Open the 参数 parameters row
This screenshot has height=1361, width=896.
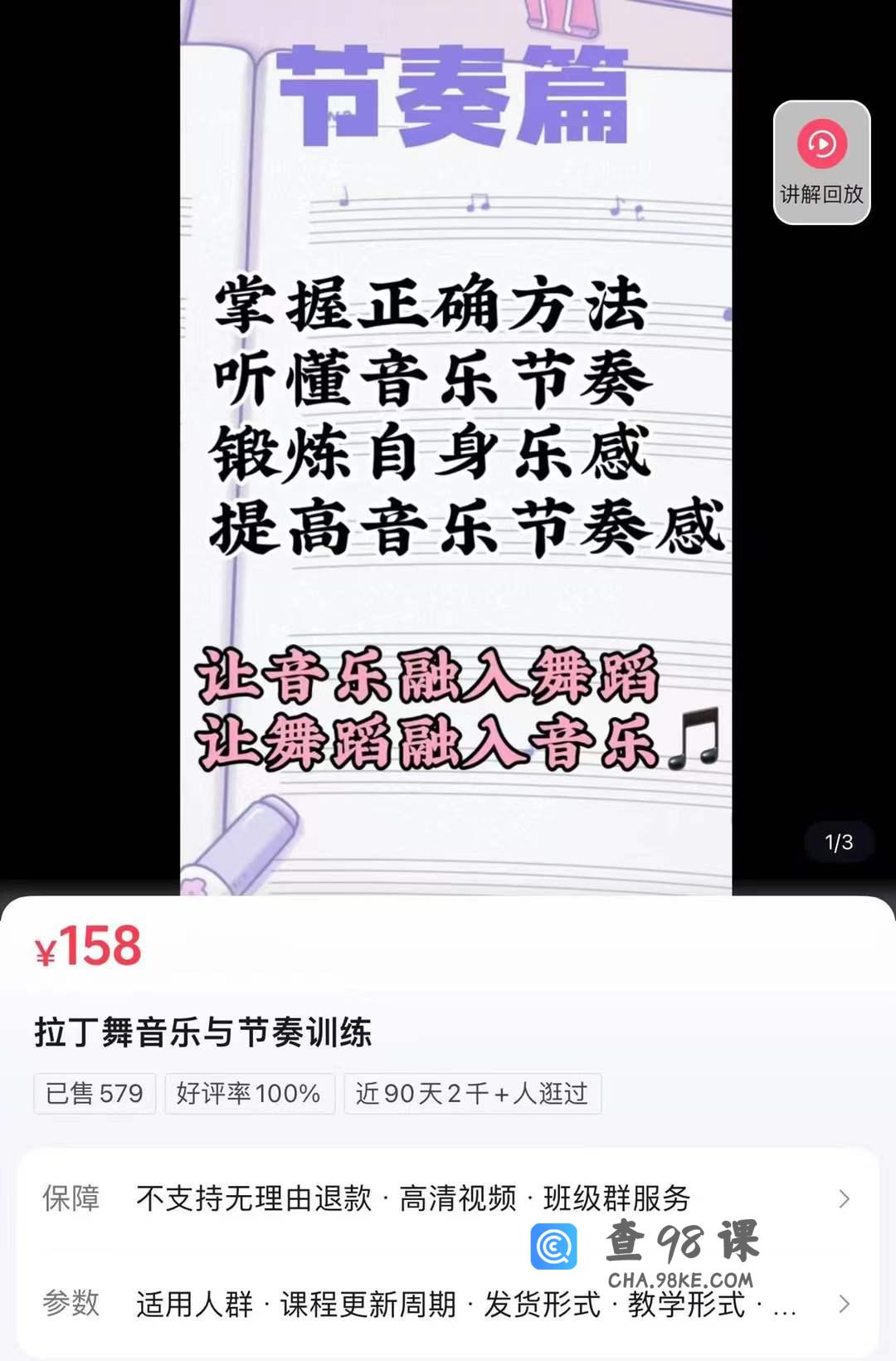tap(448, 1304)
